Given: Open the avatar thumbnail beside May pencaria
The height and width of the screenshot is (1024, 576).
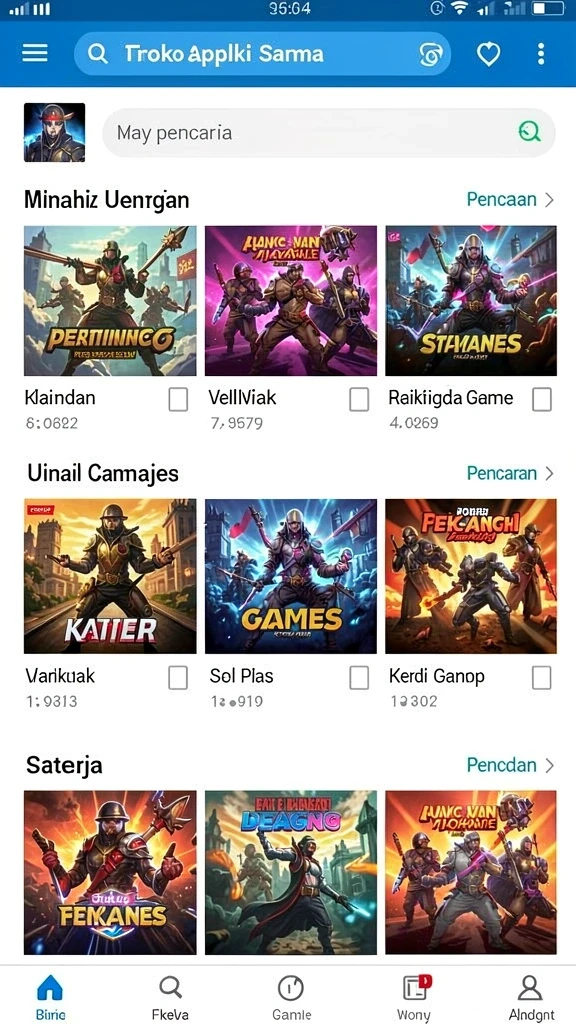Looking at the screenshot, I should pos(55,133).
